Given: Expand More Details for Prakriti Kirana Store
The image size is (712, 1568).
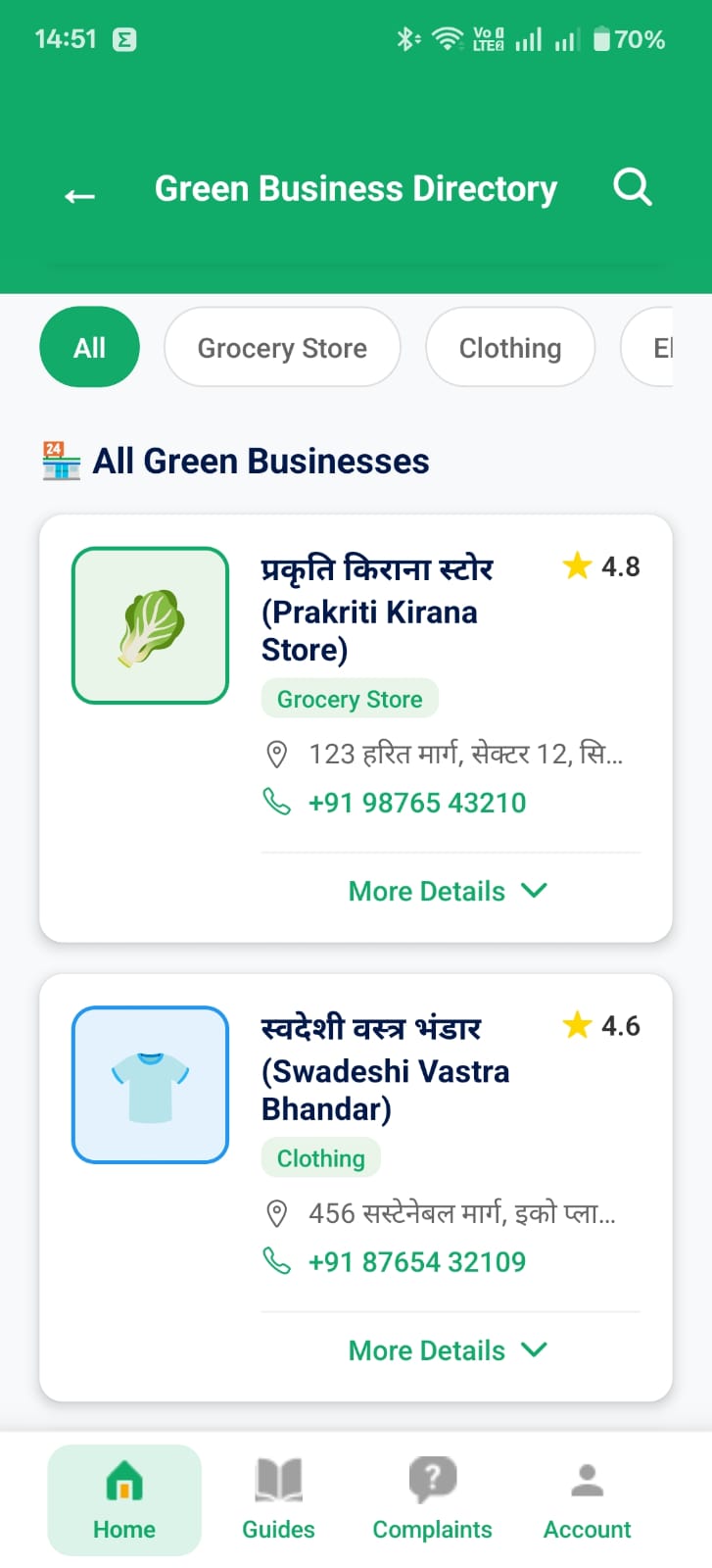Looking at the screenshot, I should point(426,891).
